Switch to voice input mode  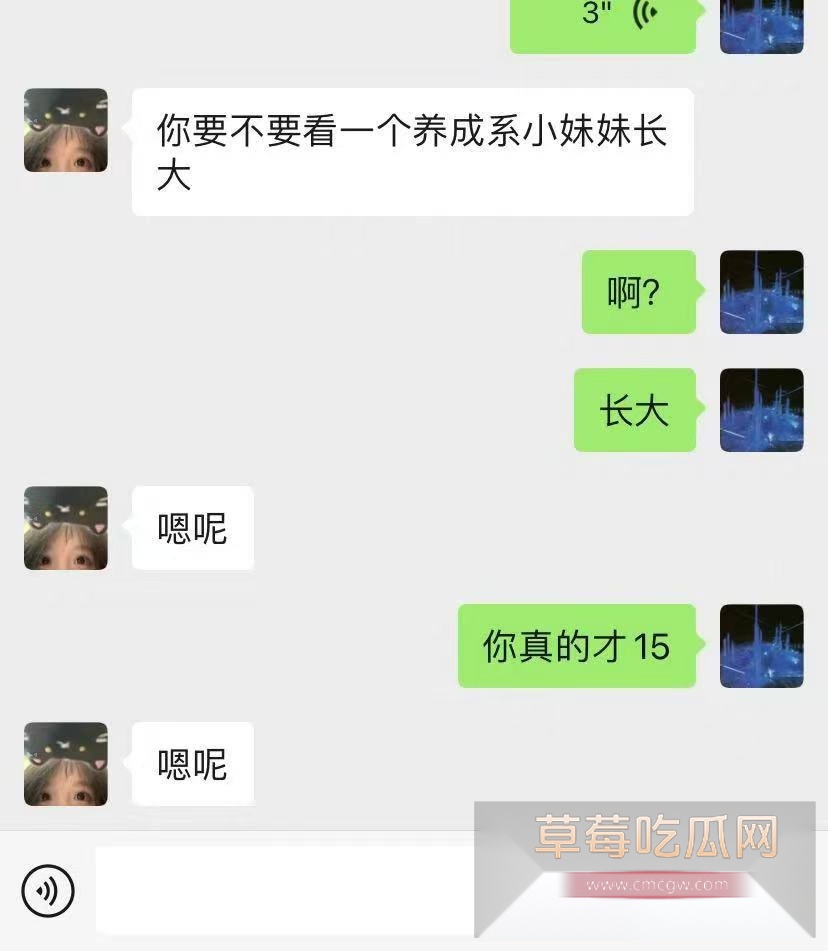(48, 889)
